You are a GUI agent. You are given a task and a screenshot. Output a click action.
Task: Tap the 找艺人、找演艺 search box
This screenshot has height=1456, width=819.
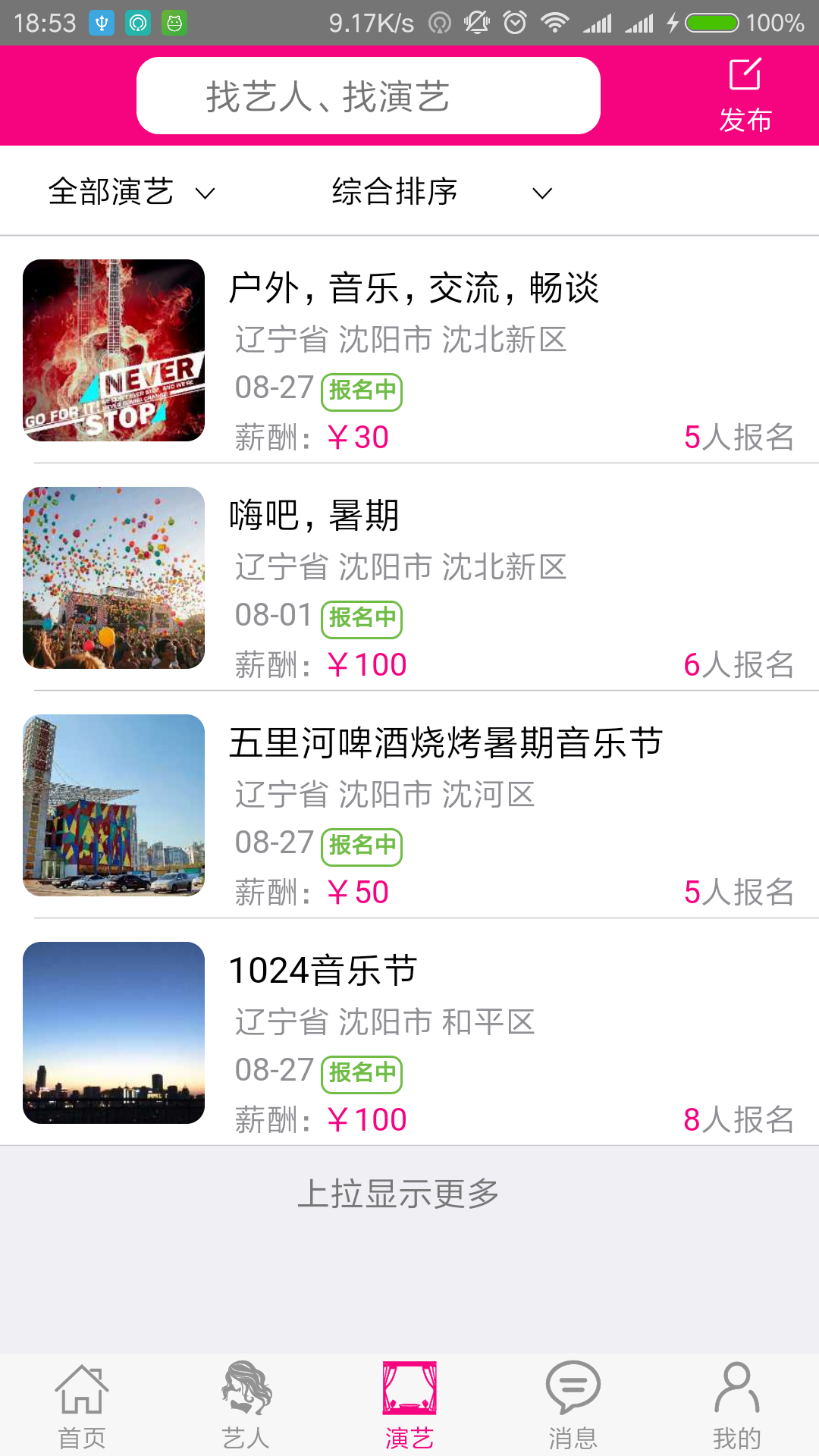(x=368, y=96)
